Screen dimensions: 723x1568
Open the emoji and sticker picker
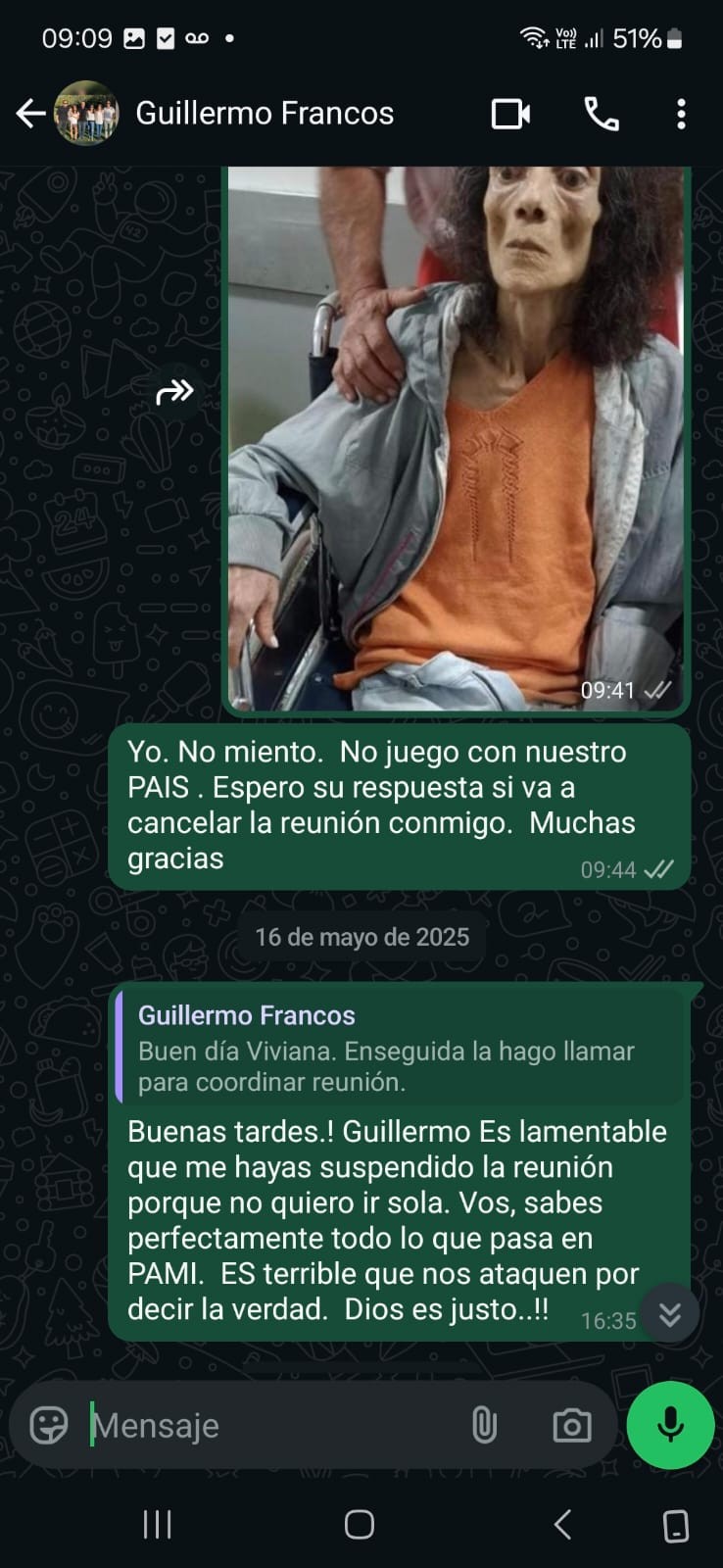(x=49, y=1425)
